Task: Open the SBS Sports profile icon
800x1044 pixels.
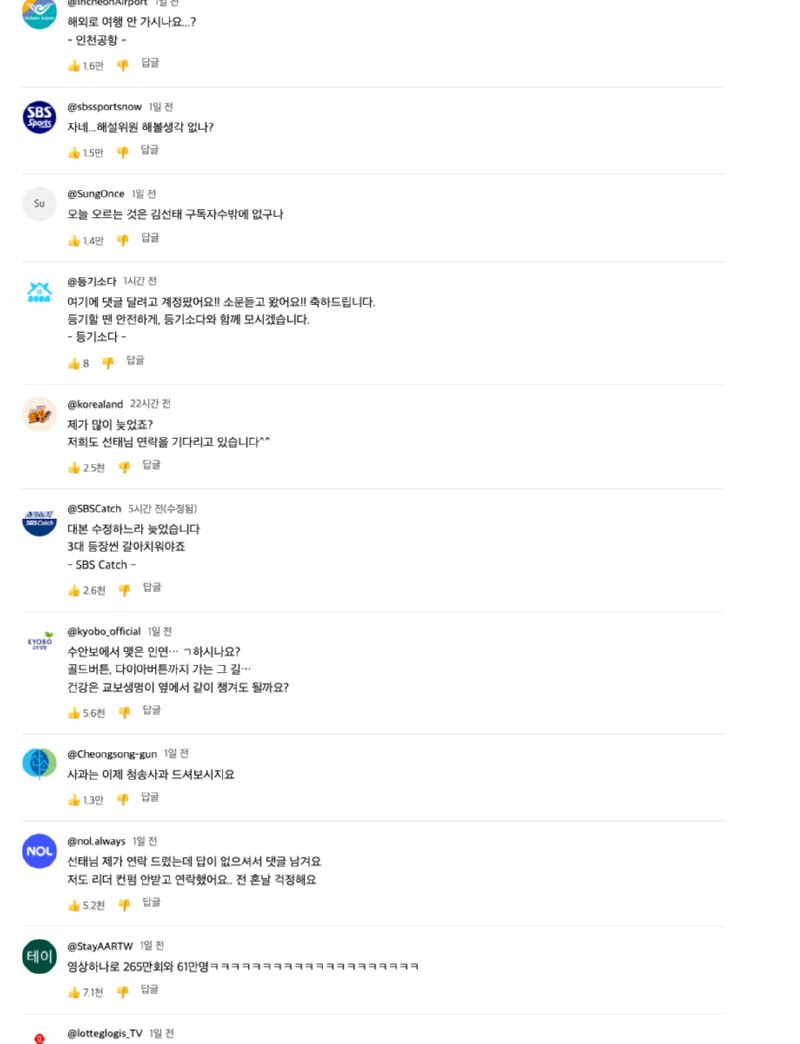Action: pos(39,116)
